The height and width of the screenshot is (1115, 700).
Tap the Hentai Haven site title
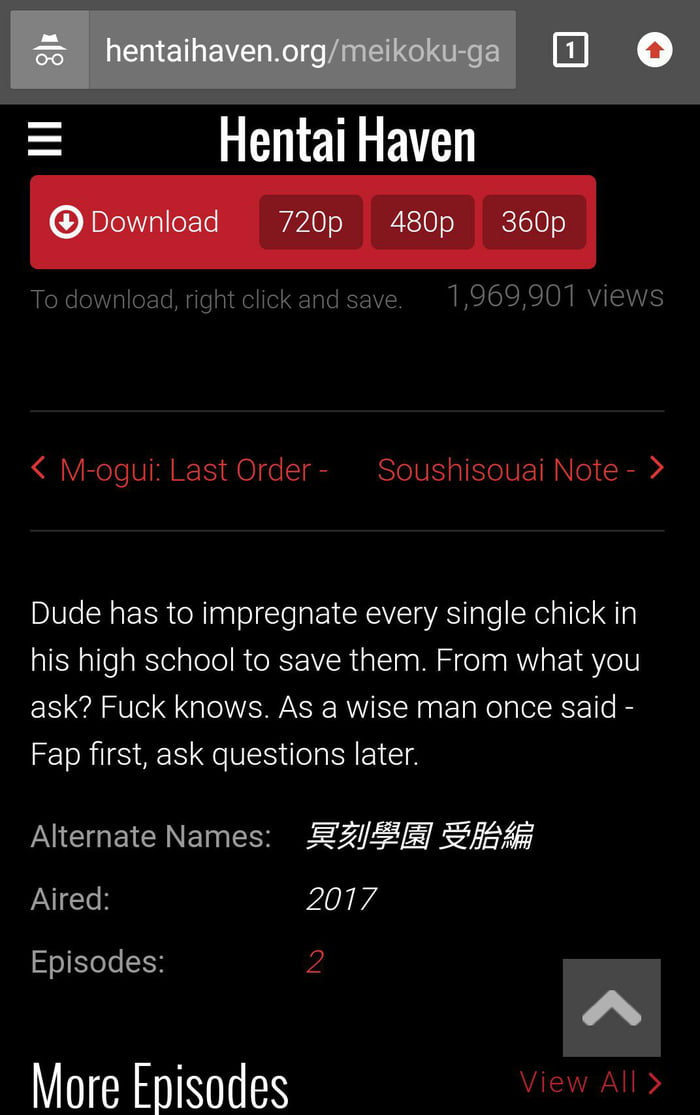(x=347, y=139)
